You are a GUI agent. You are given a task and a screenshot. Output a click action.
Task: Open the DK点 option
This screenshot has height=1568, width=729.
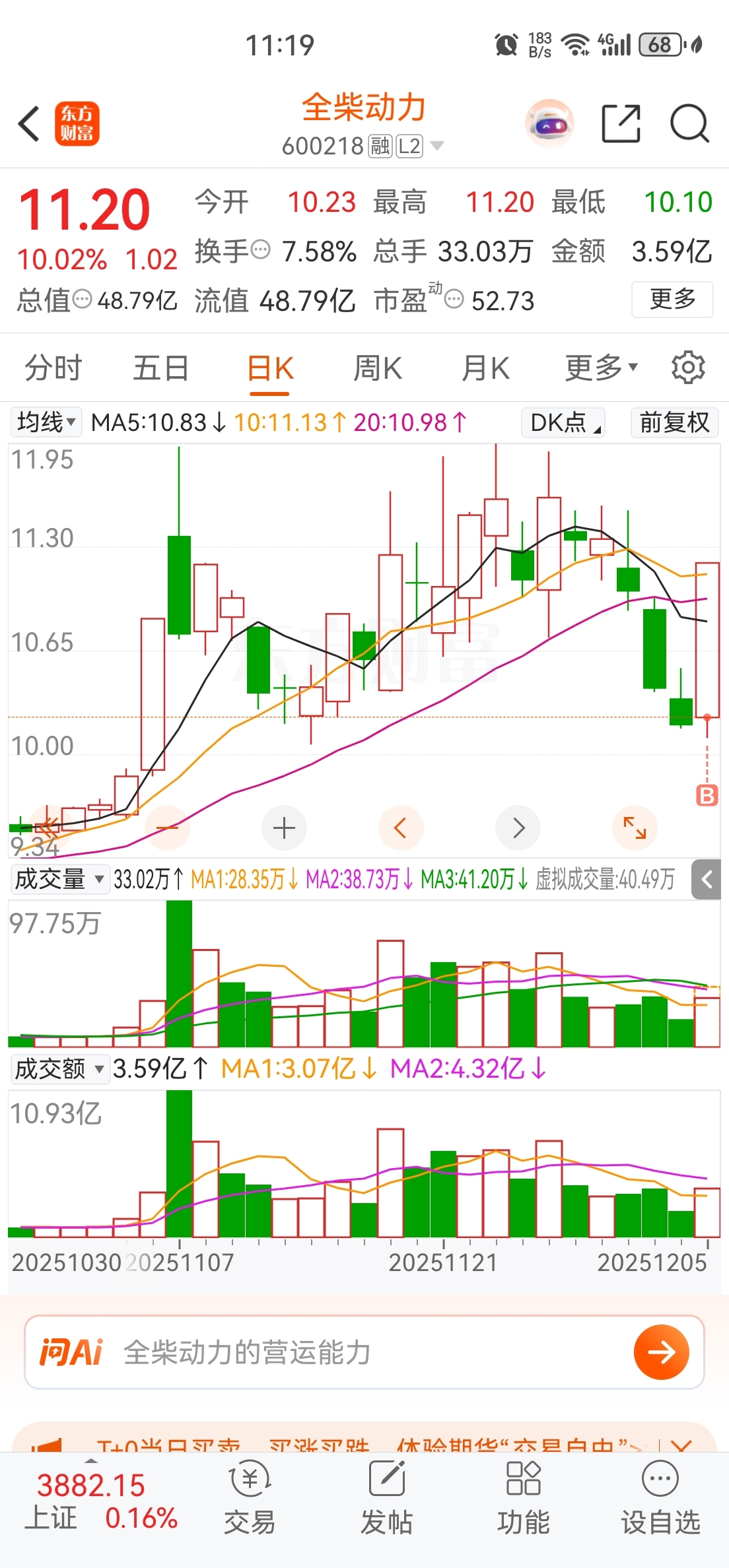[x=563, y=422]
